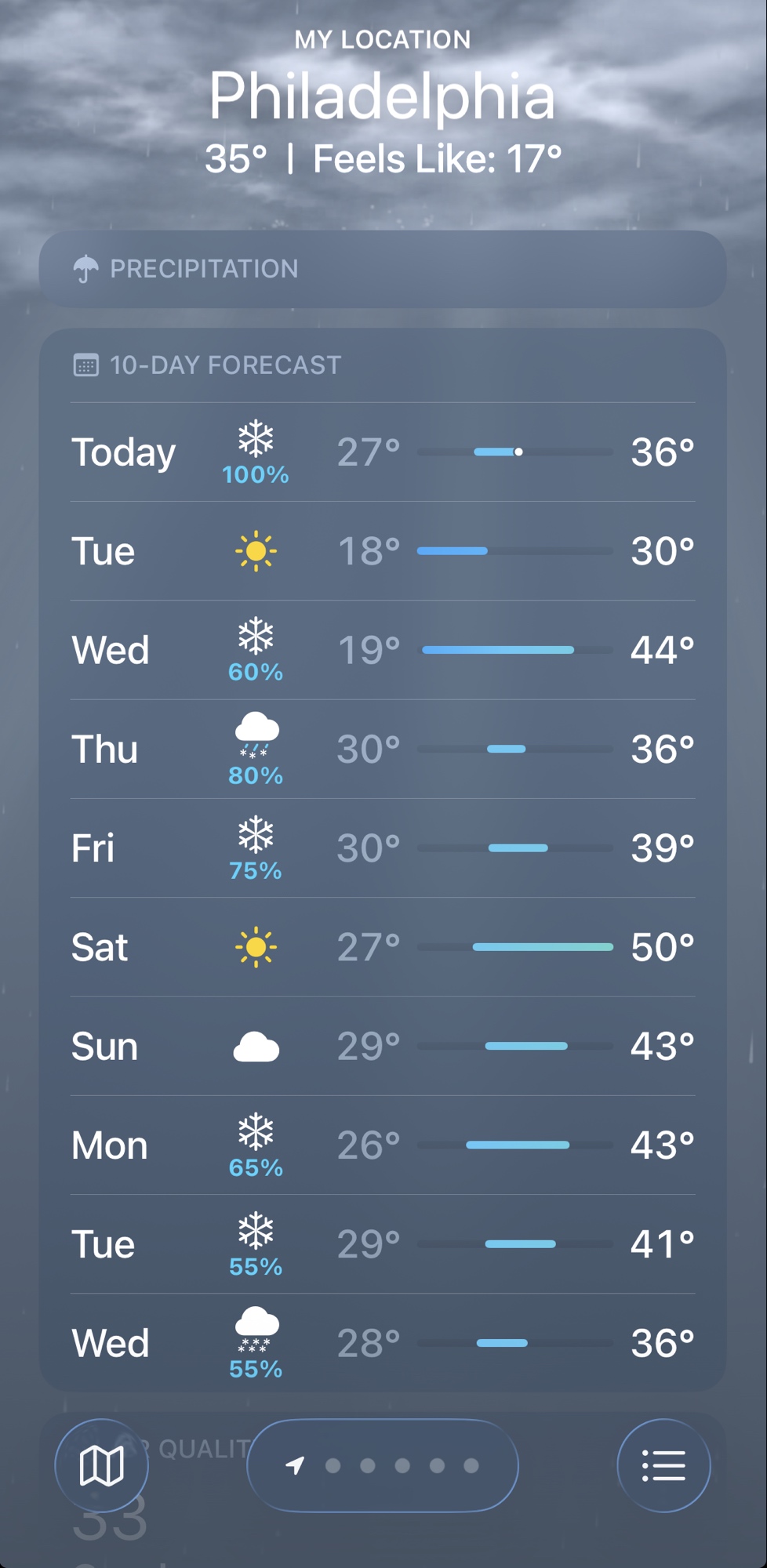Open the weather map
This screenshot has width=767, height=1568.
101,1465
